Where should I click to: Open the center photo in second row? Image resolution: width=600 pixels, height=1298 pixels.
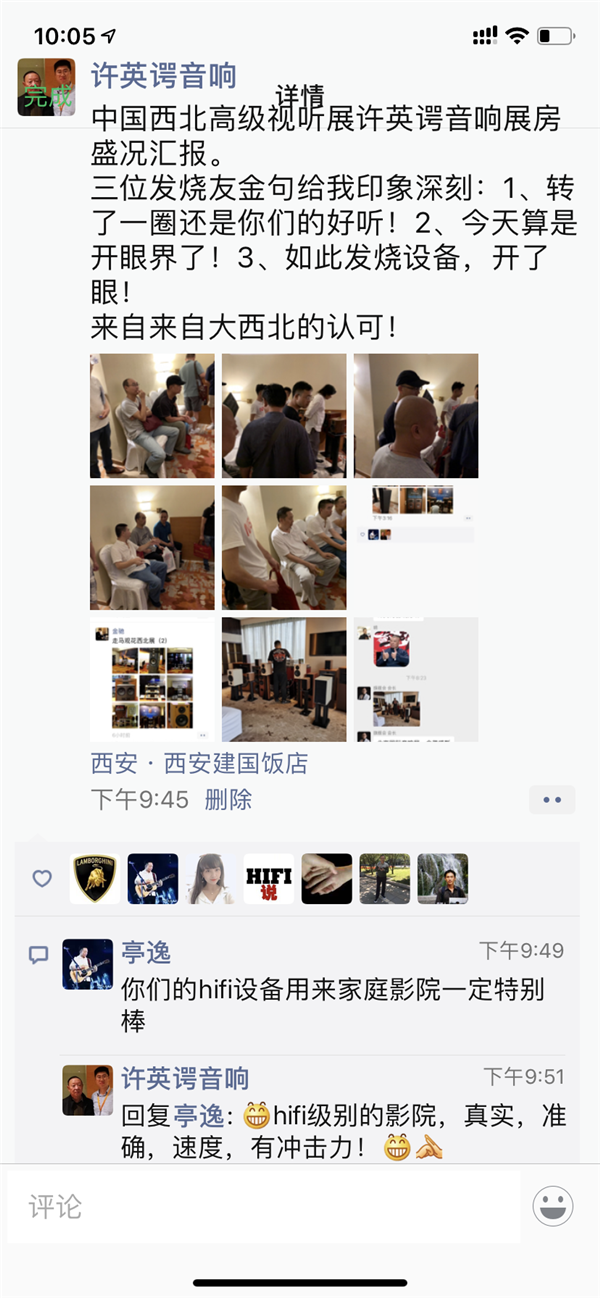coord(284,547)
